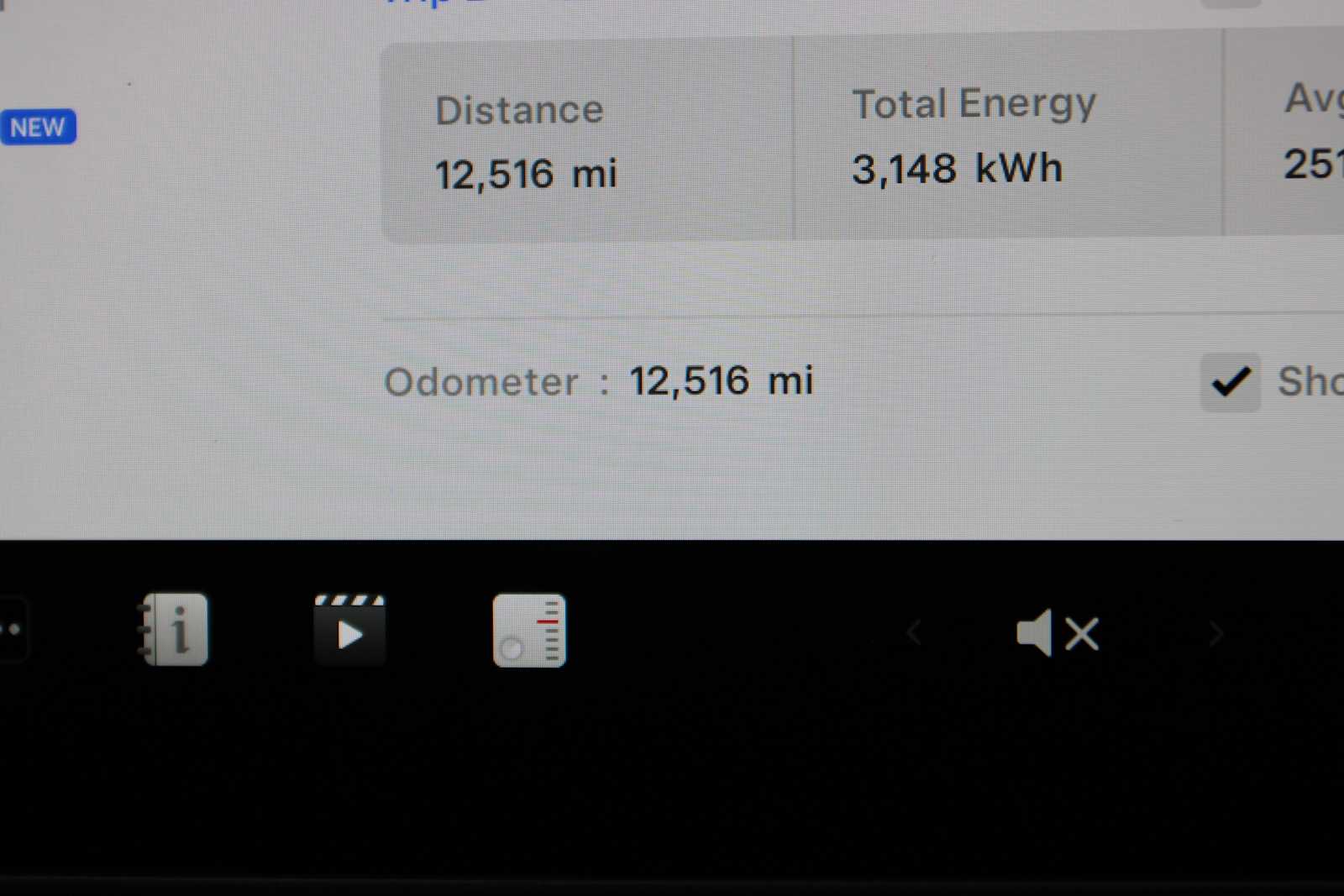Launch the video theater app
The width and height of the screenshot is (1344, 896).
[349, 631]
